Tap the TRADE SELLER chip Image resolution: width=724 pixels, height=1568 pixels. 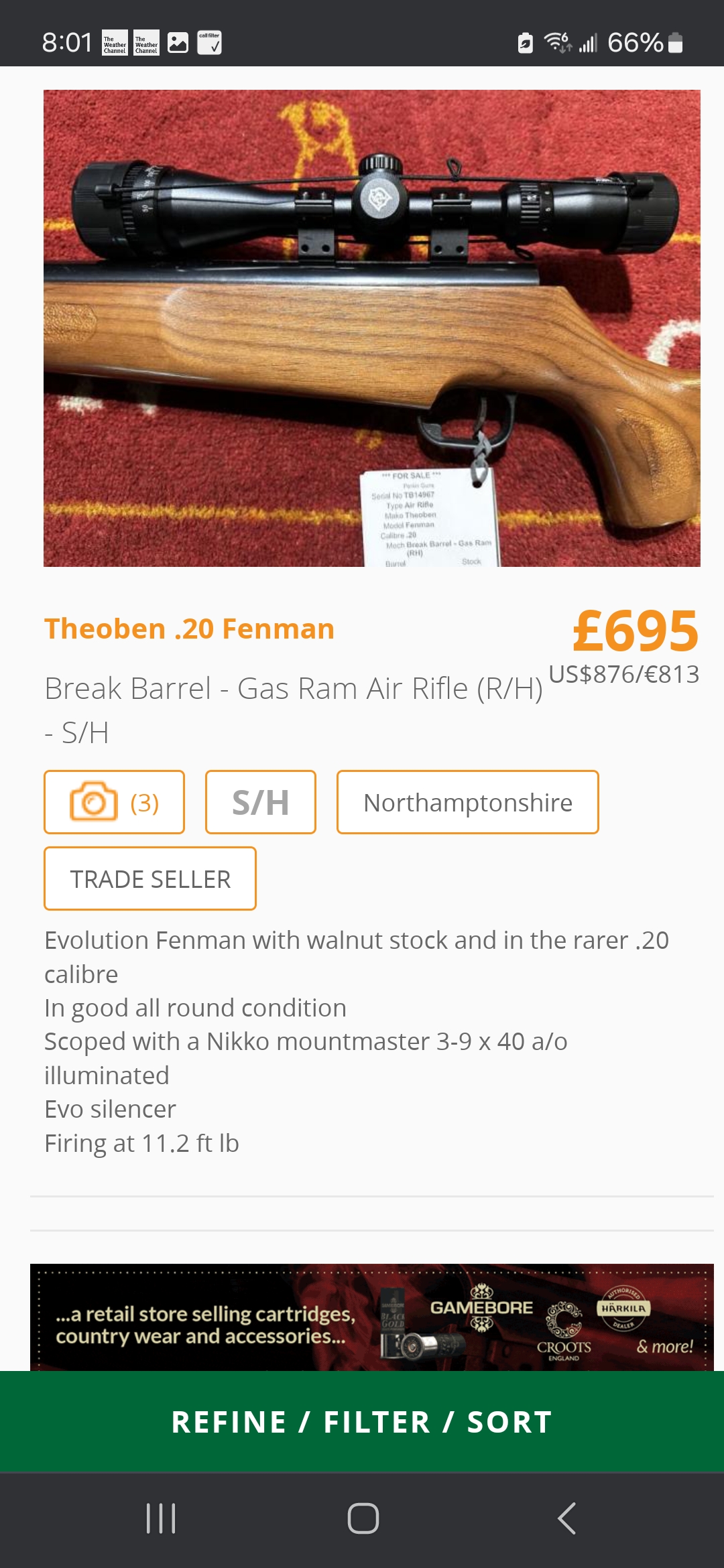150,878
